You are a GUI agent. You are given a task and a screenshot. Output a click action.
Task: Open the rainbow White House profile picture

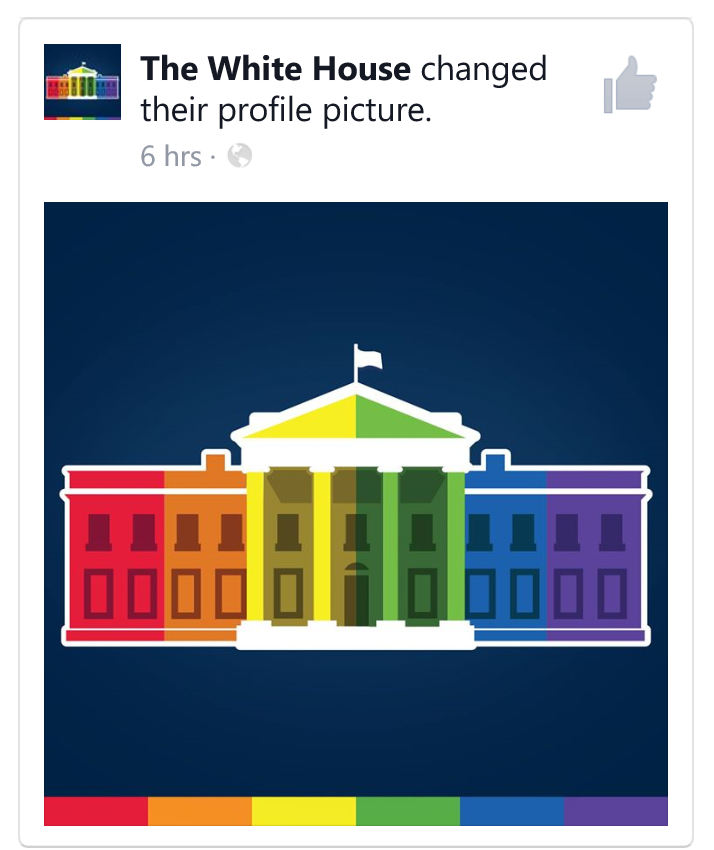(x=356, y=512)
